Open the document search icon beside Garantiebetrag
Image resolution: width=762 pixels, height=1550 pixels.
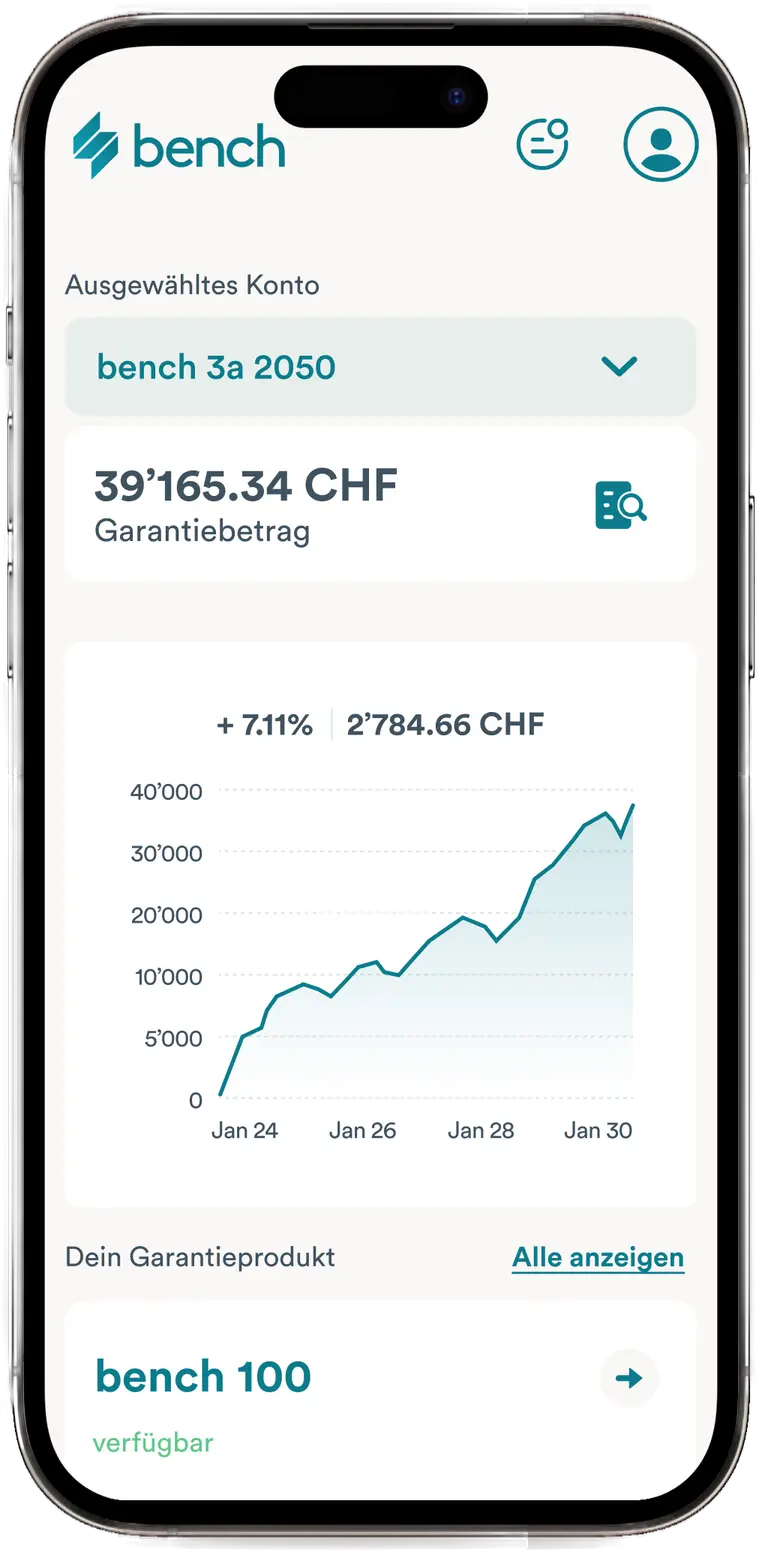(620, 505)
